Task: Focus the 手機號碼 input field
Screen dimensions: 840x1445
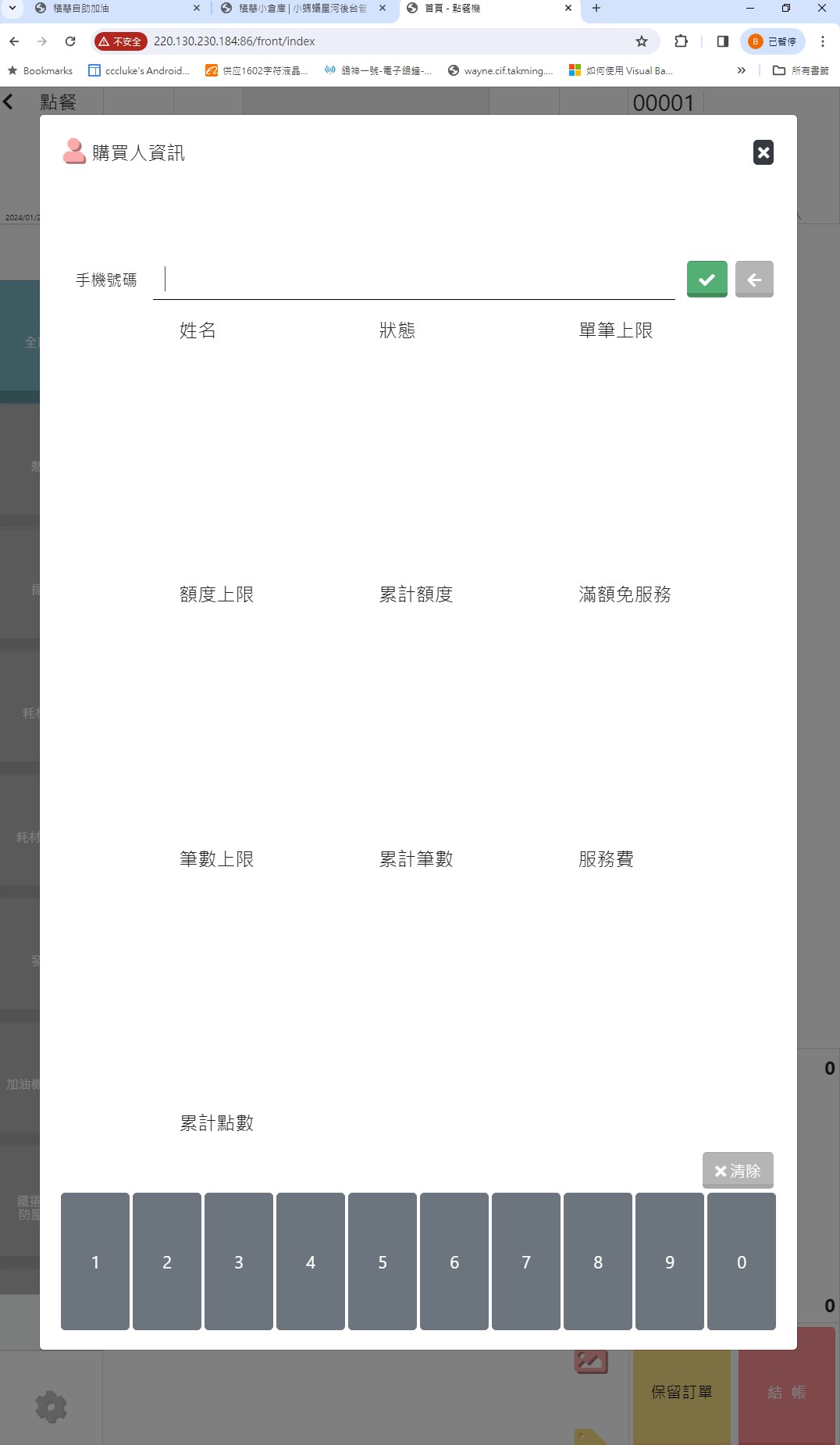Action: click(414, 279)
